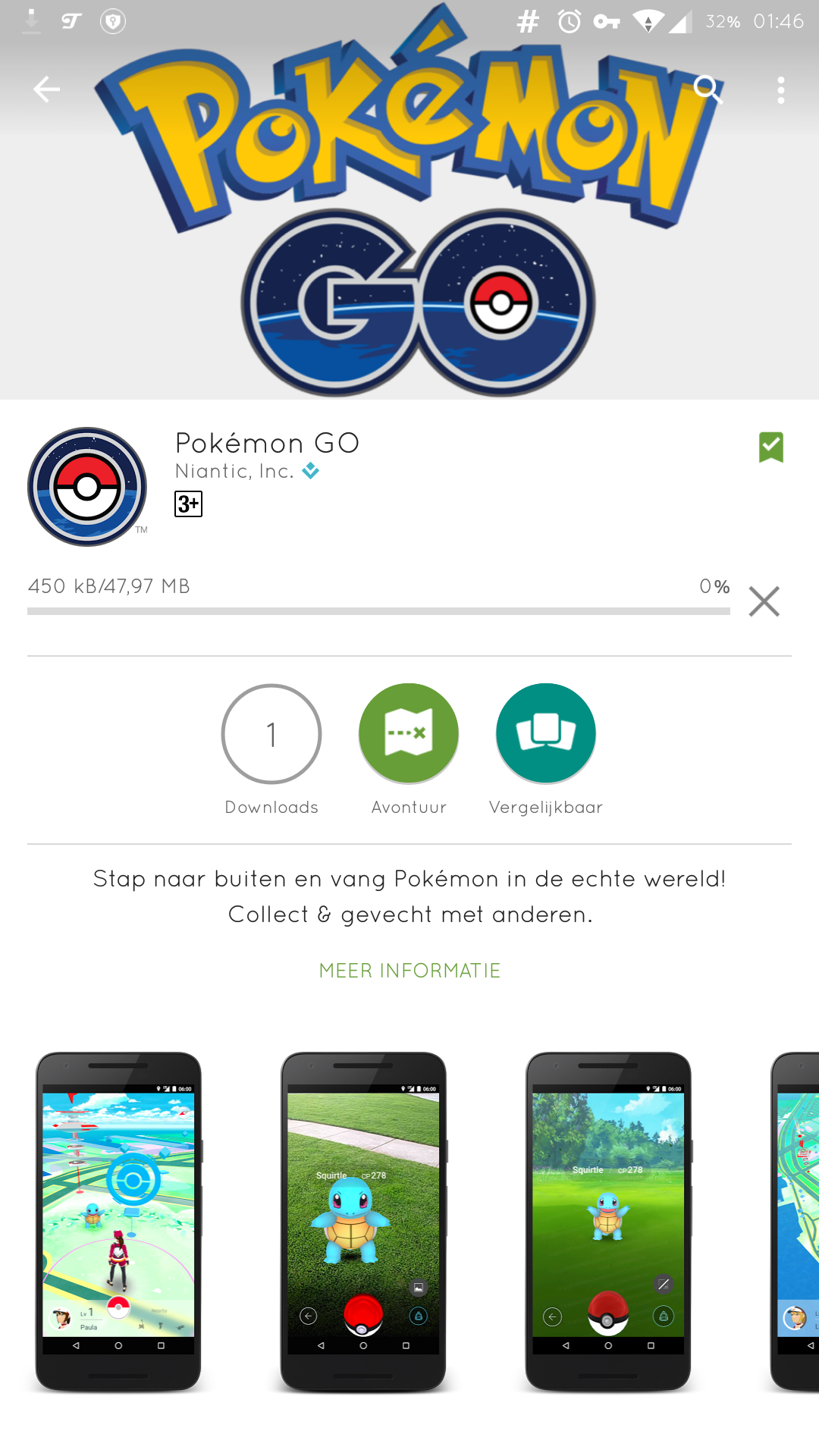This screenshot has width=819, height=1456.
Task: Open the Squirtle camera view screenshot
Action: coord(363,1221)
